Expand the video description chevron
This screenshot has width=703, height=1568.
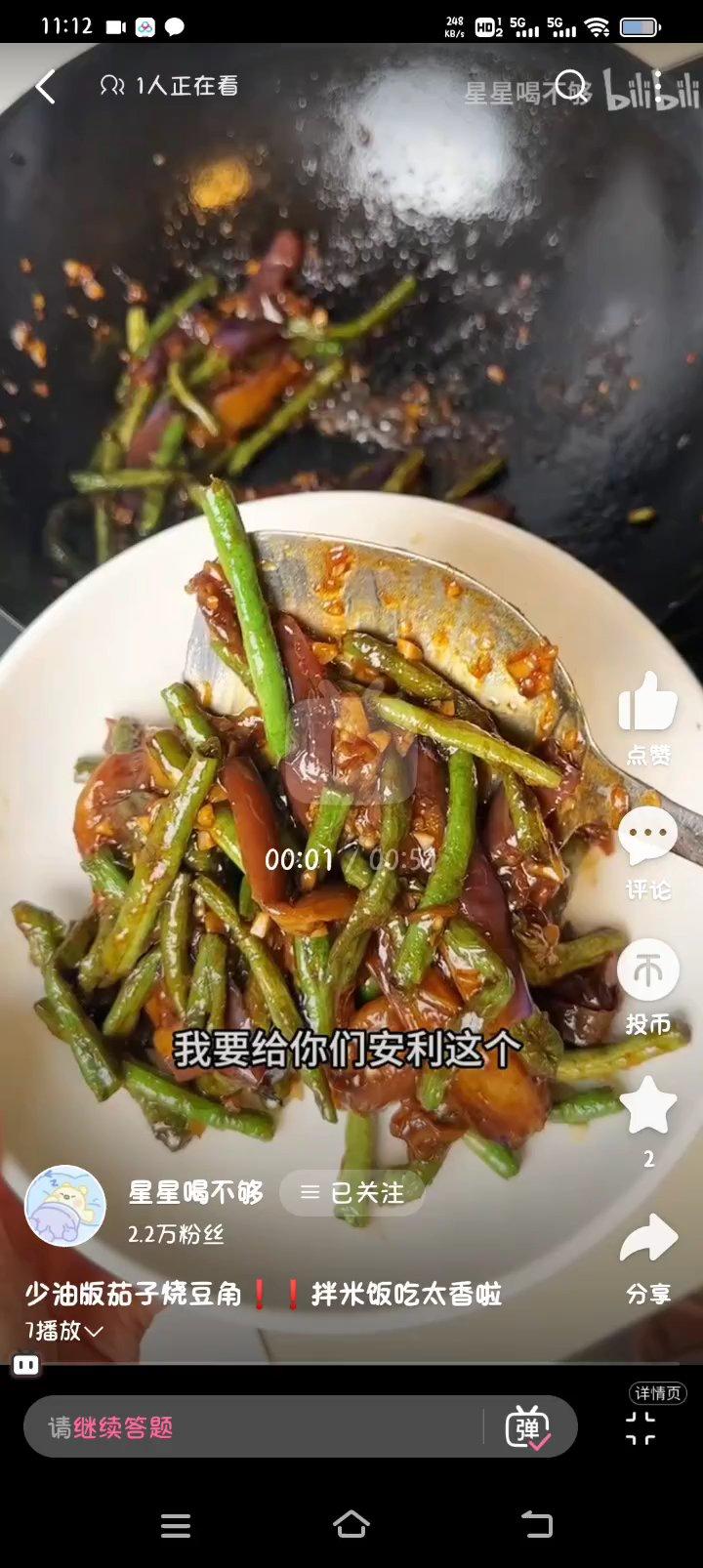click(95, 1331)
